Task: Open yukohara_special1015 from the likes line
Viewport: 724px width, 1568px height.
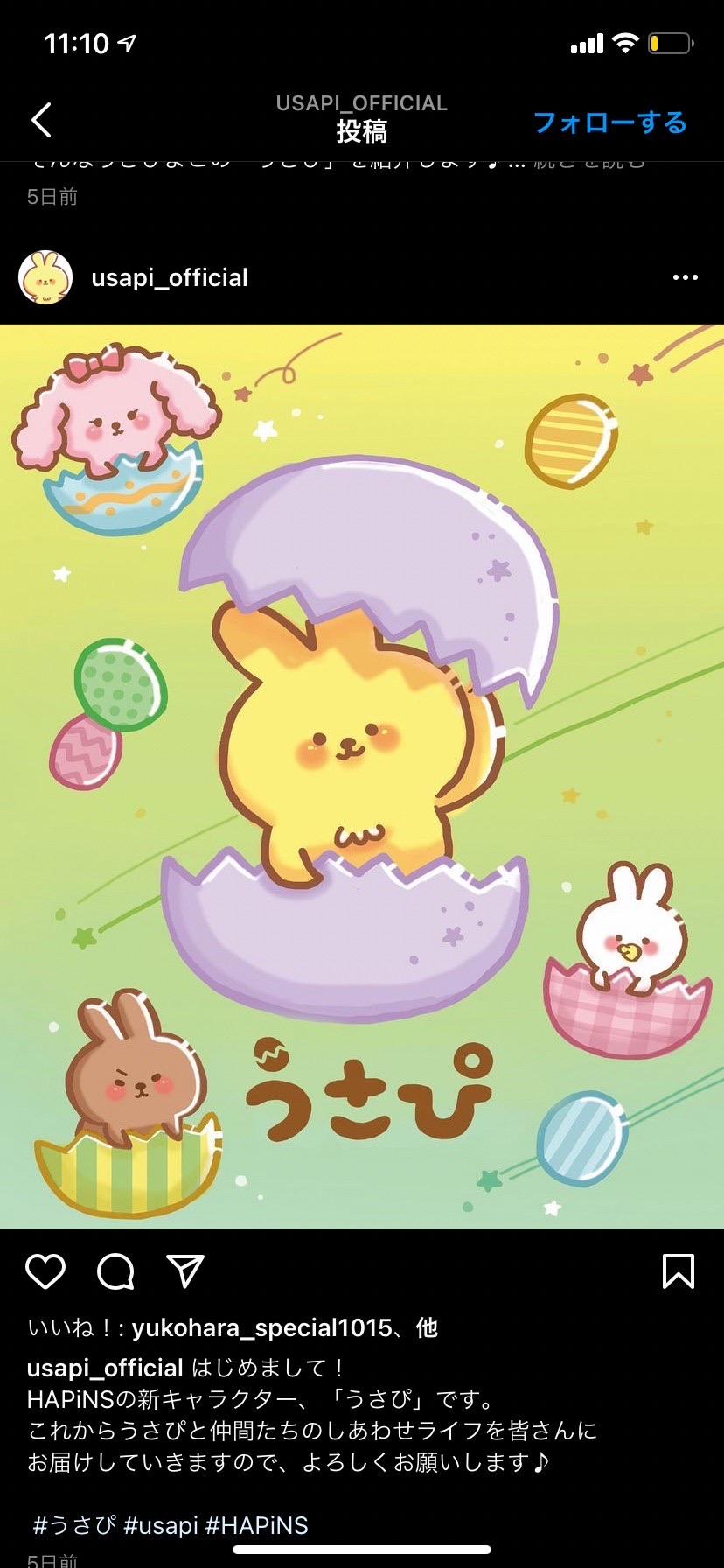Action: pyautogui.click(x=261, y=1328)
